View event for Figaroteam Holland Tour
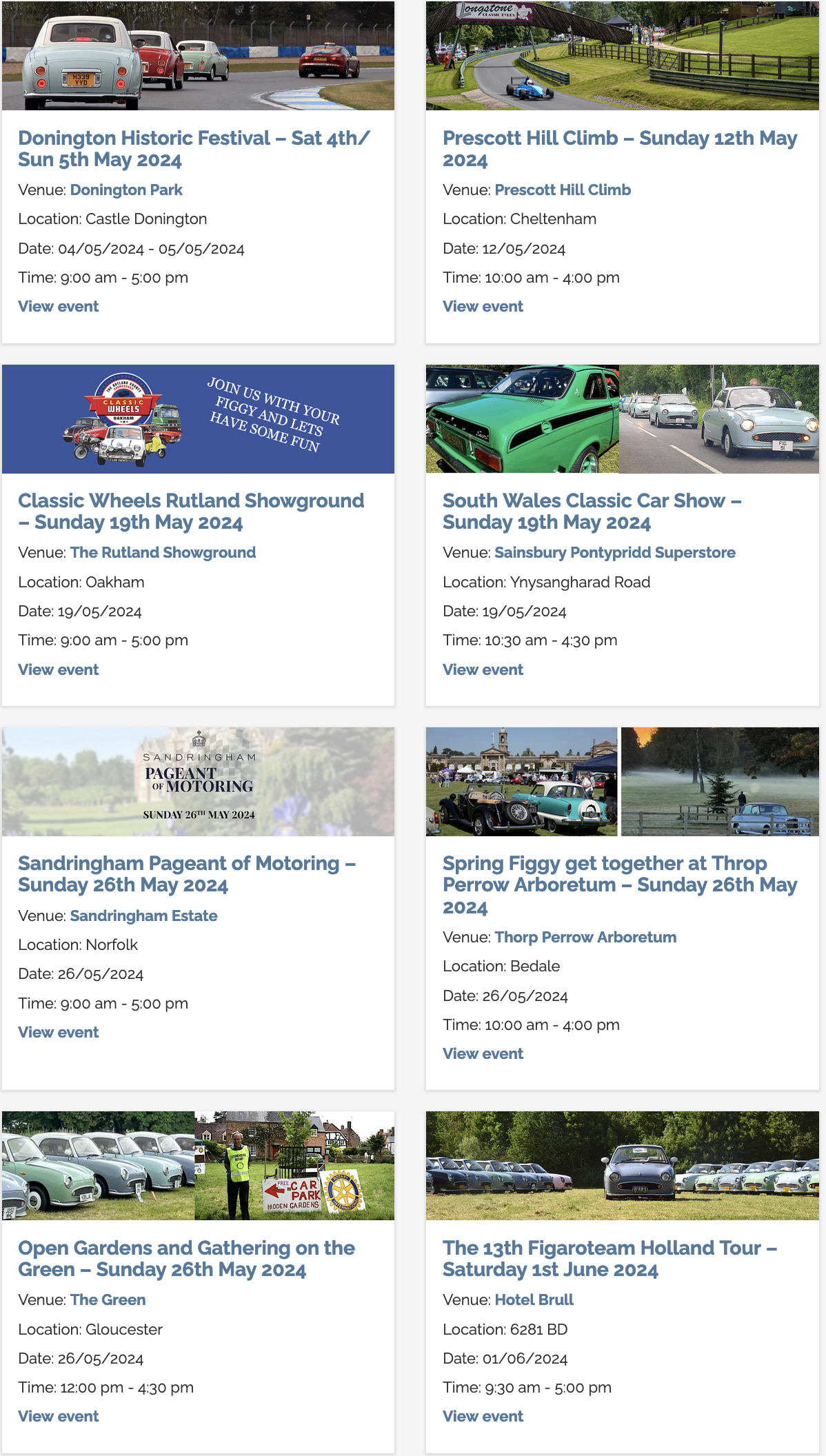Image resolution: width=826 pixels, height=1456 pixels. [x=483, y=1417]
